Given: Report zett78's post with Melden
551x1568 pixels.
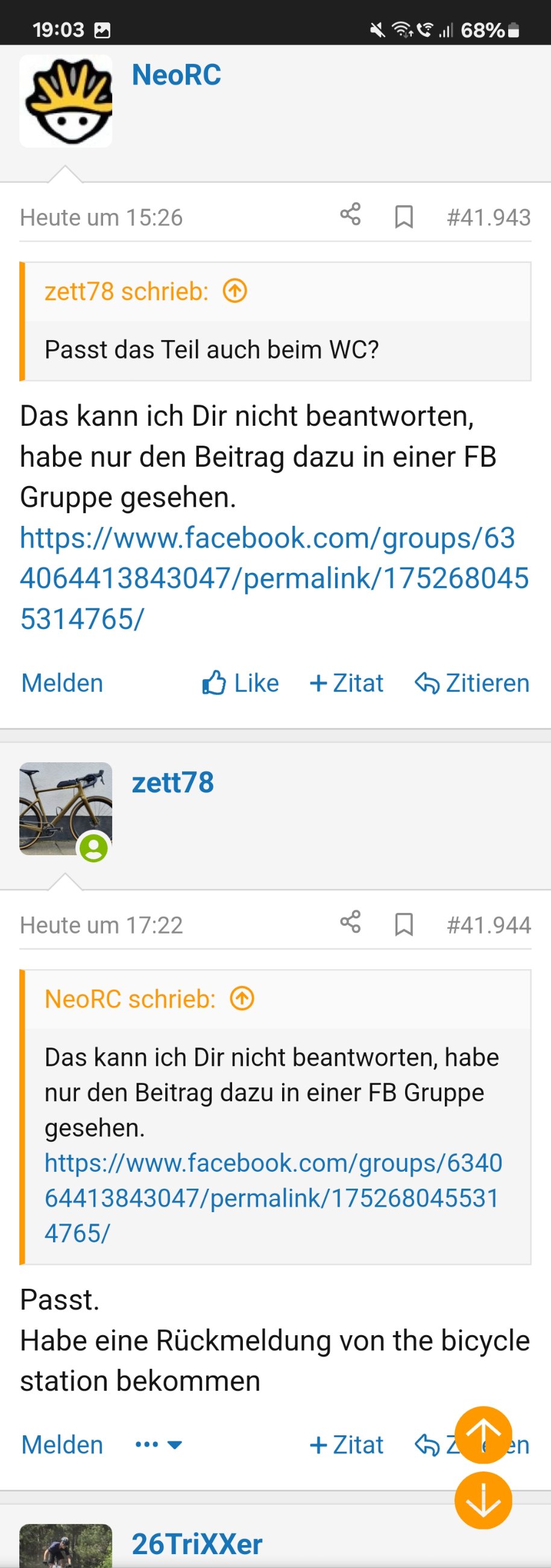Looking at the screenshot, I should 62,1444.
